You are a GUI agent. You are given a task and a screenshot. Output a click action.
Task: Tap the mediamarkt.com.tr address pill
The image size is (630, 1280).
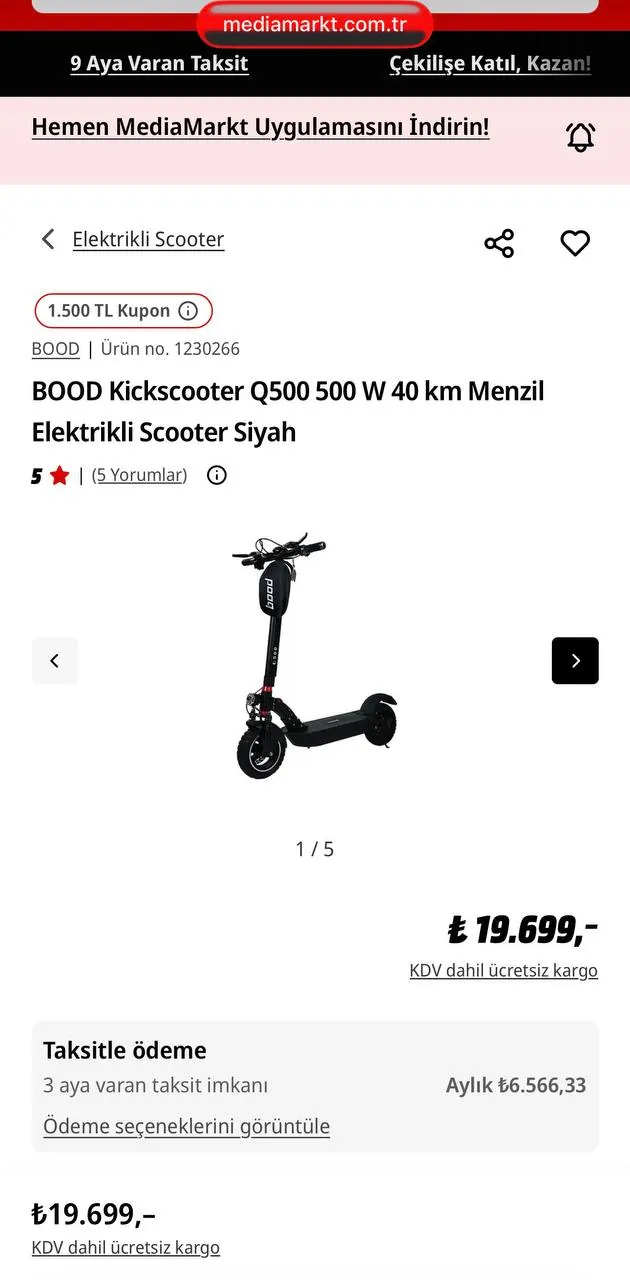point(315,25)
